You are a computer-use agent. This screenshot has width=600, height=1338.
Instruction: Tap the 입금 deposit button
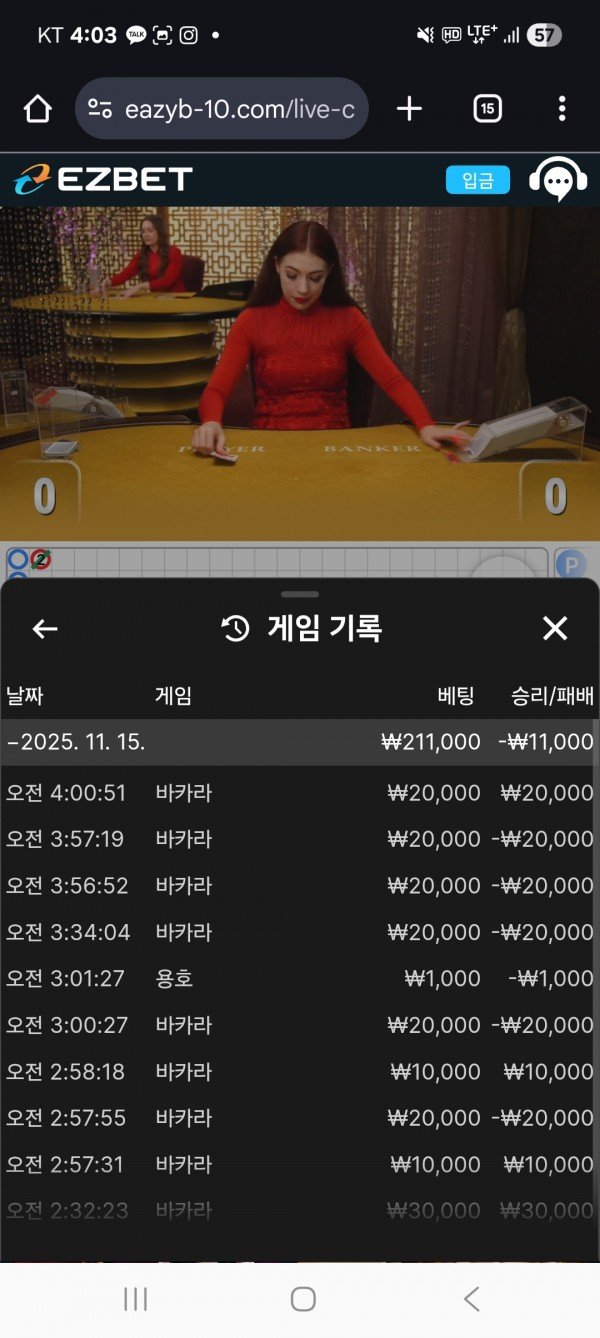point(477,180)
